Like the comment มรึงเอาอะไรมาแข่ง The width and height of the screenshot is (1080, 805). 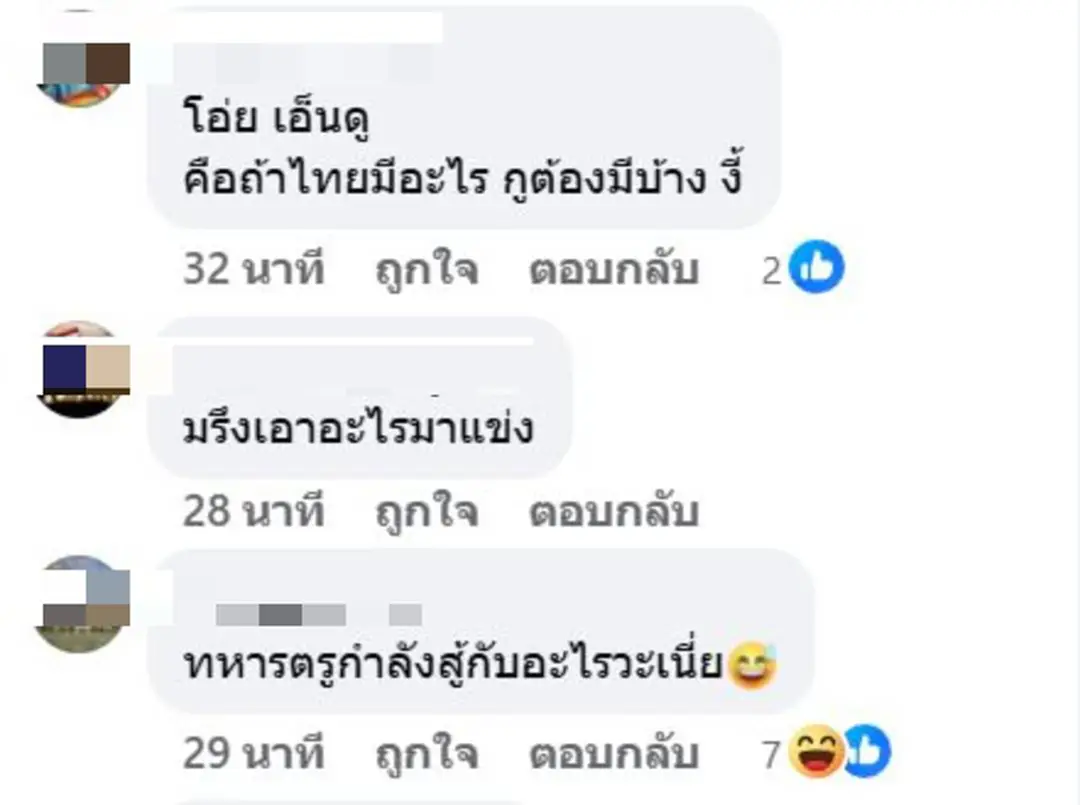point(426,512)
